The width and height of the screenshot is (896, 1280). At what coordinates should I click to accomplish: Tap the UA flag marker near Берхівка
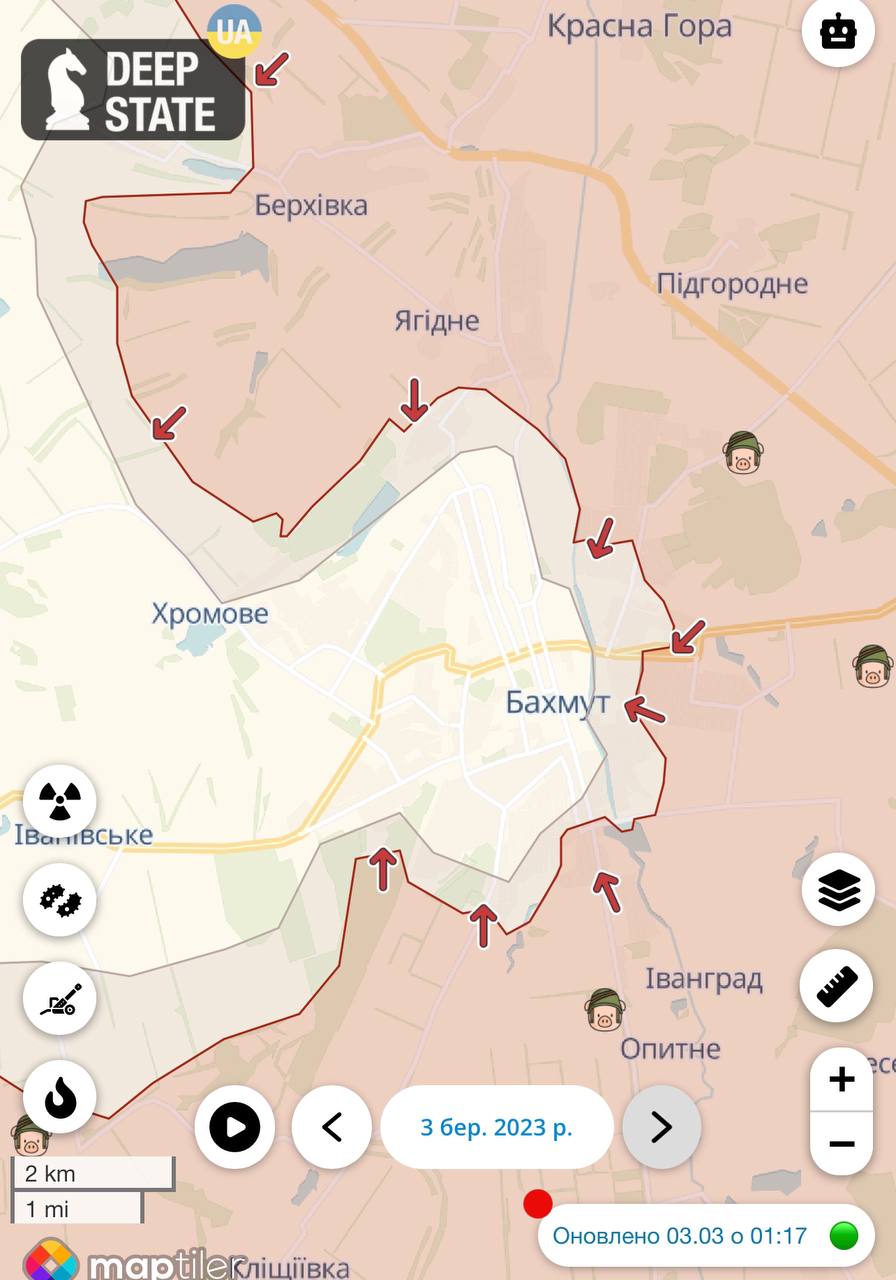tap(234, 30)
